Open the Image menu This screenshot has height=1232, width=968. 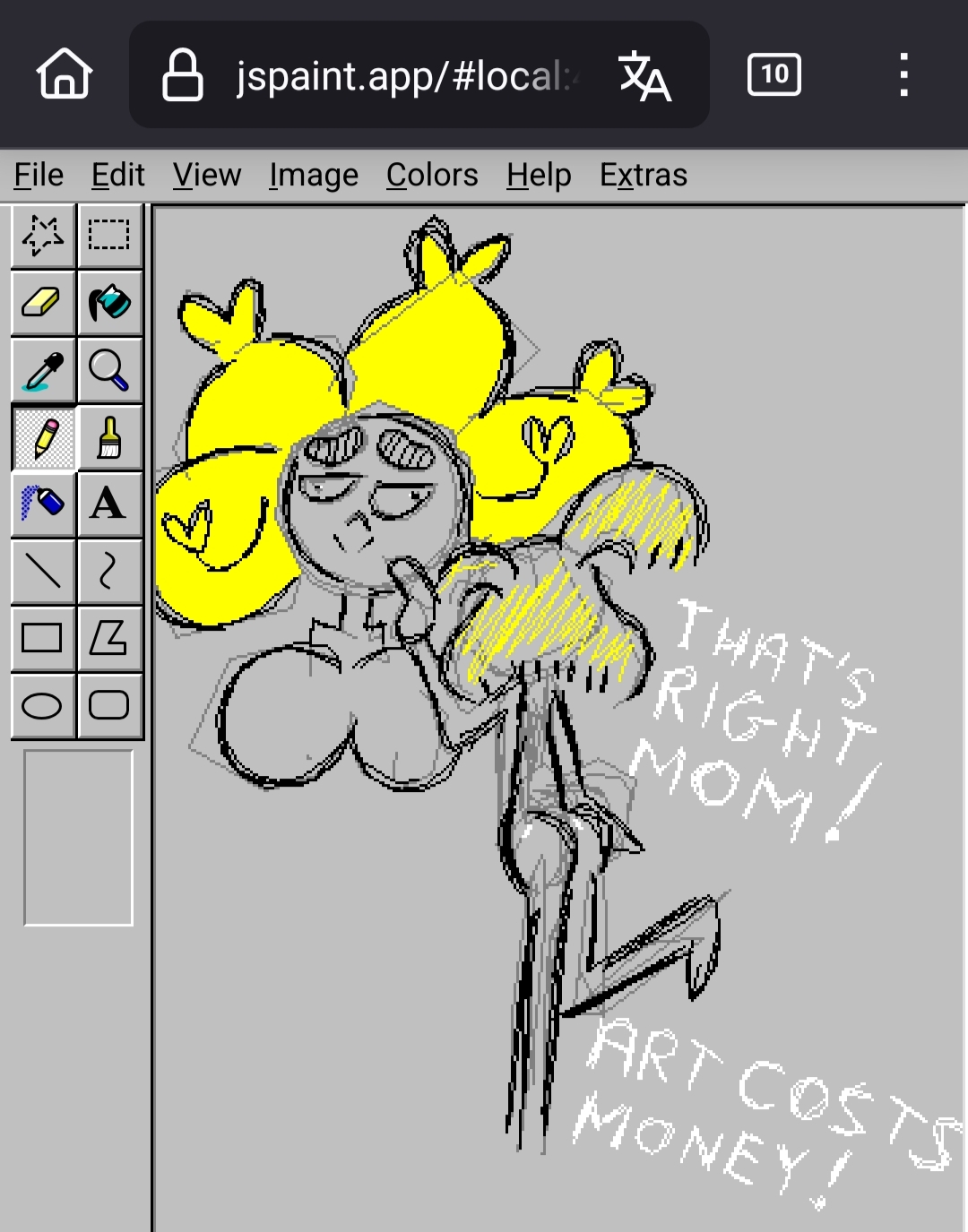[314, 175]
